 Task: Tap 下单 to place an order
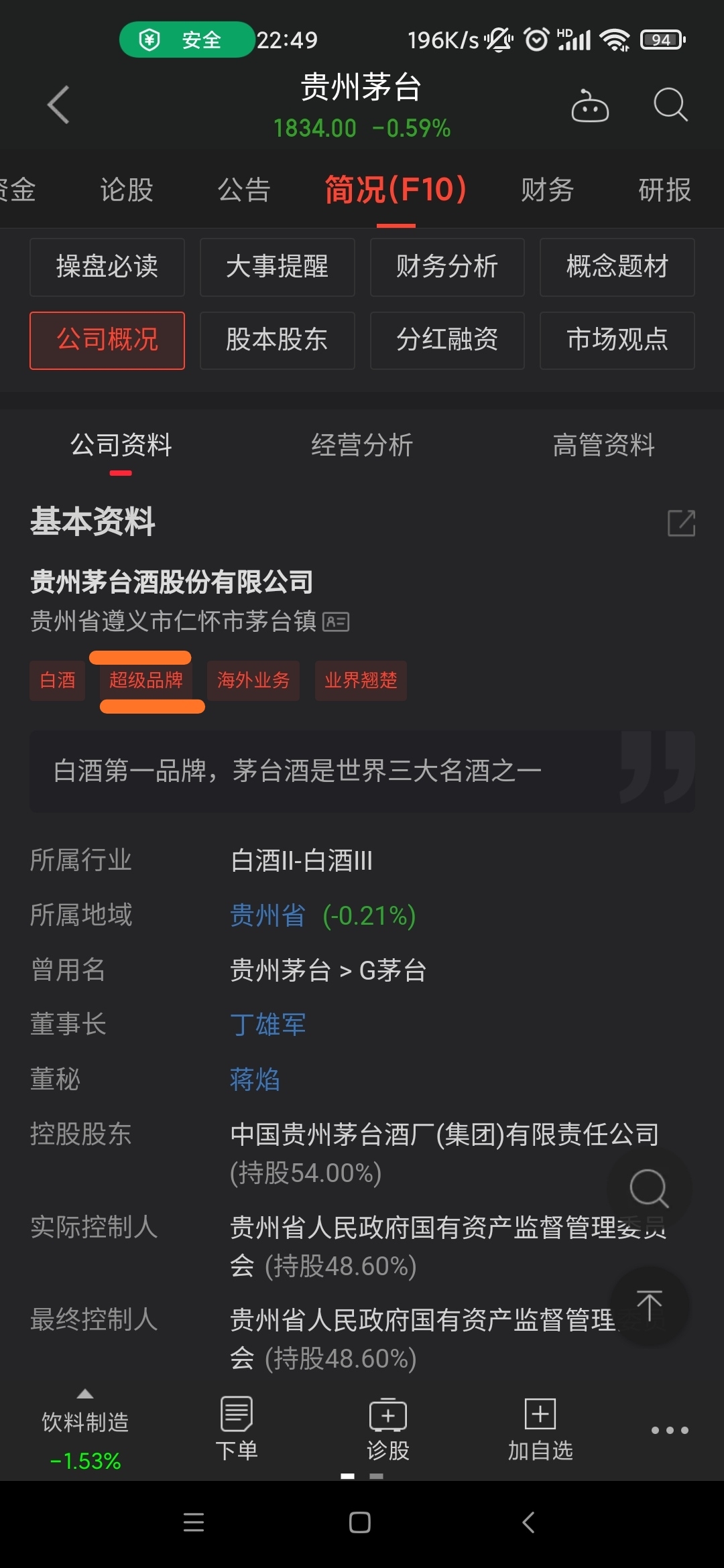click(237, 1429)
